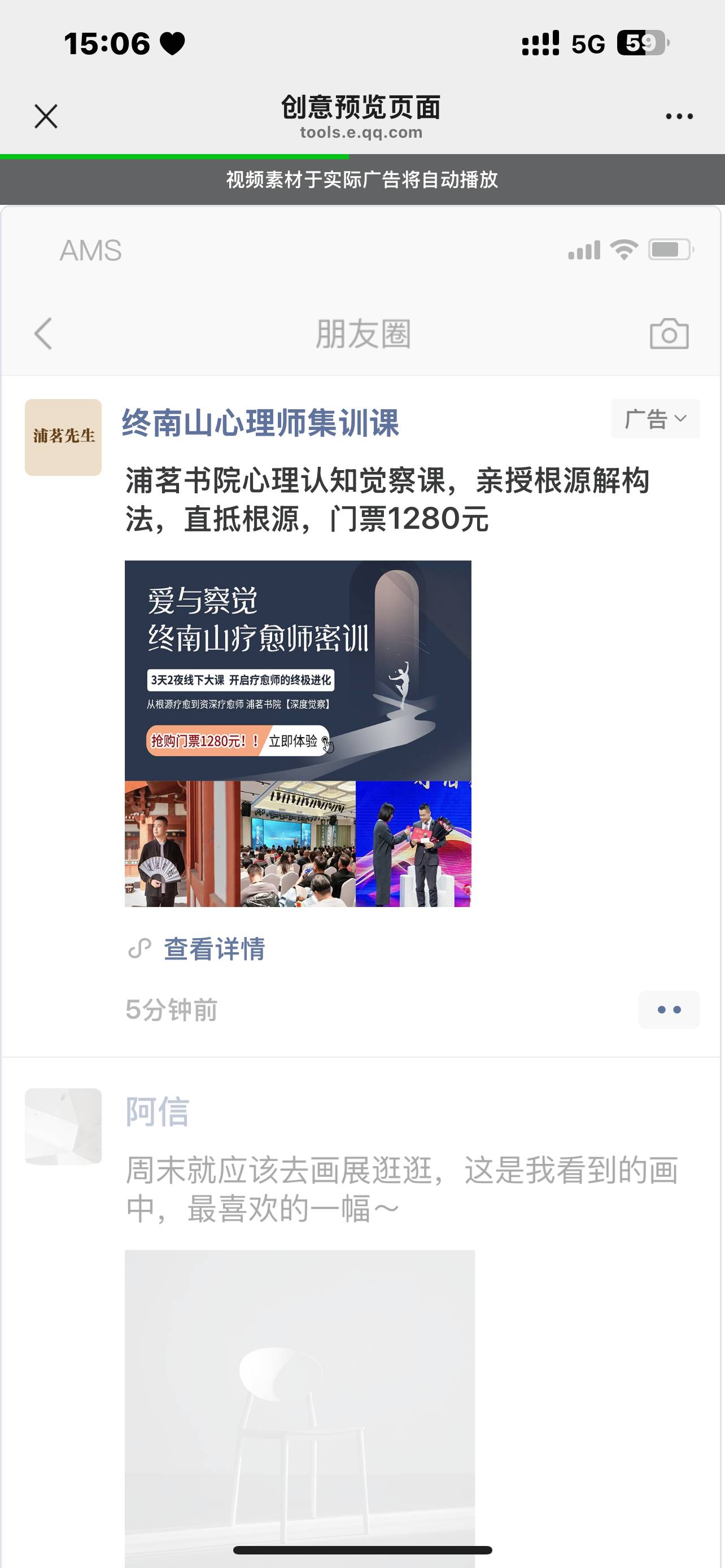Close the 创意预览页面 webview

point(46,116)
